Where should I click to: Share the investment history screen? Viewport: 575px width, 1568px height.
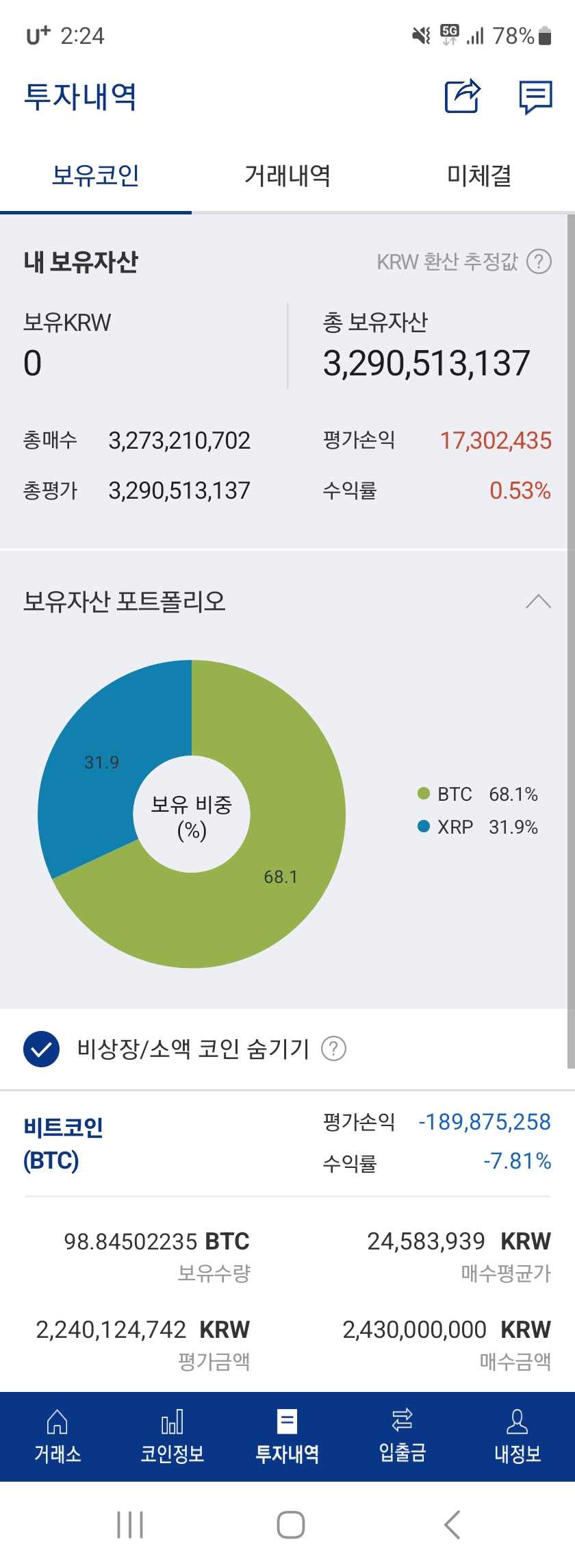463,96
